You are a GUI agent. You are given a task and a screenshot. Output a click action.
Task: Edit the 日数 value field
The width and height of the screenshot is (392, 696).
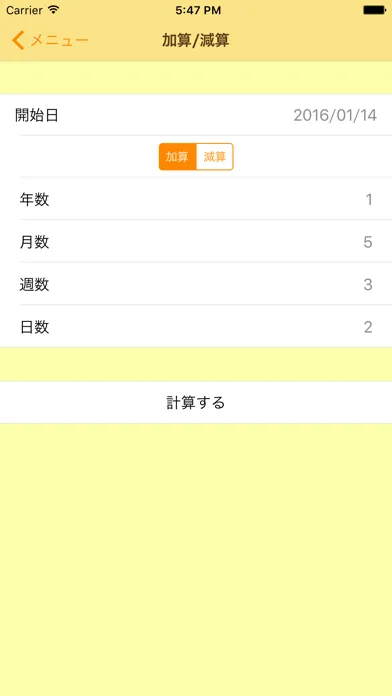196,327
